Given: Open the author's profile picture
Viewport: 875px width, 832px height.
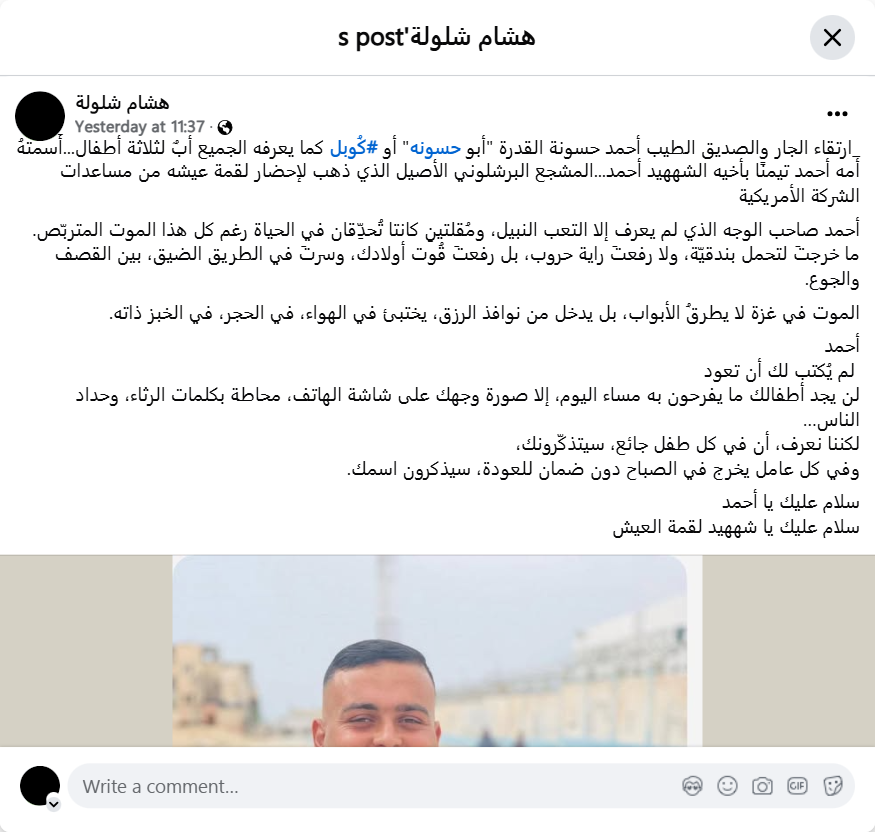Looking at the screenshot, I should (40, 115).
